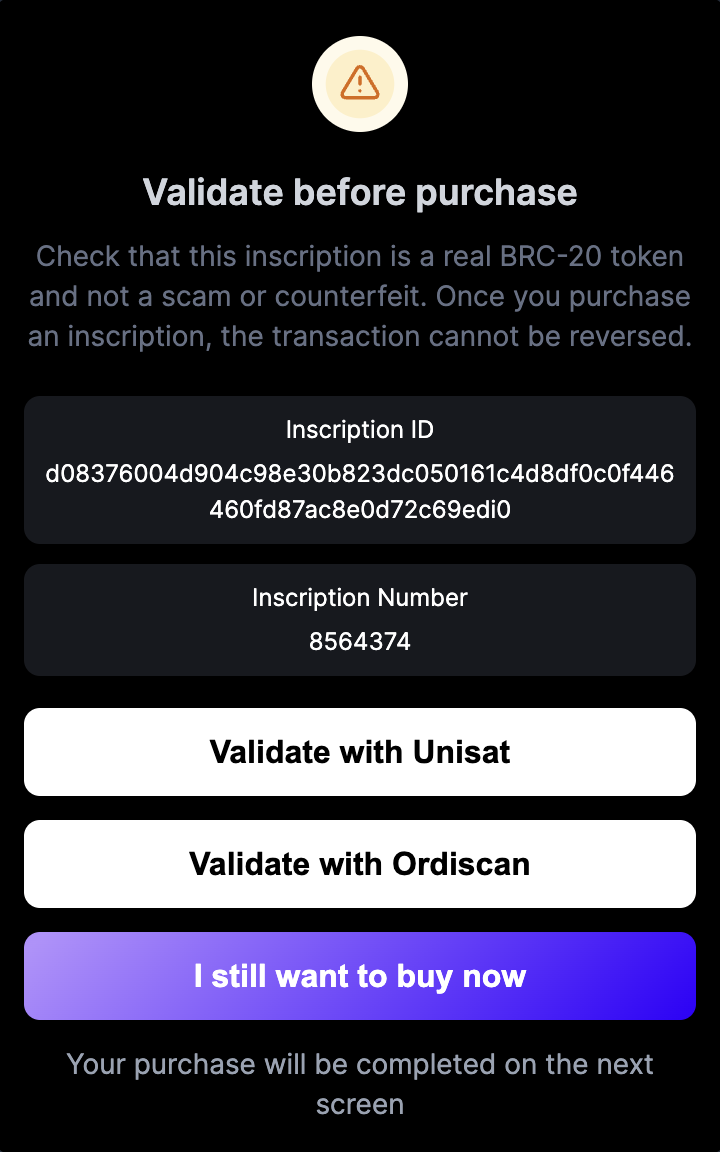Viewport: 720px width, 1152px height.
Task: Select the inscription ID text to copy it
Action: coord(360,488)
